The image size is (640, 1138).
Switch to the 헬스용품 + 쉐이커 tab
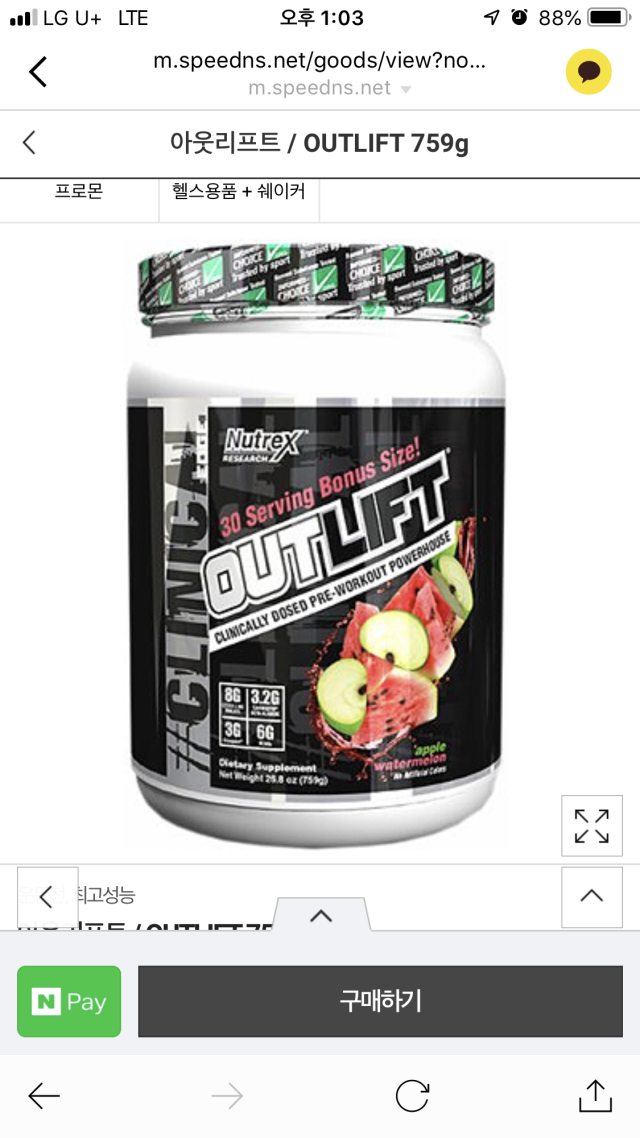pyautogui.click(x=239, y=191)
